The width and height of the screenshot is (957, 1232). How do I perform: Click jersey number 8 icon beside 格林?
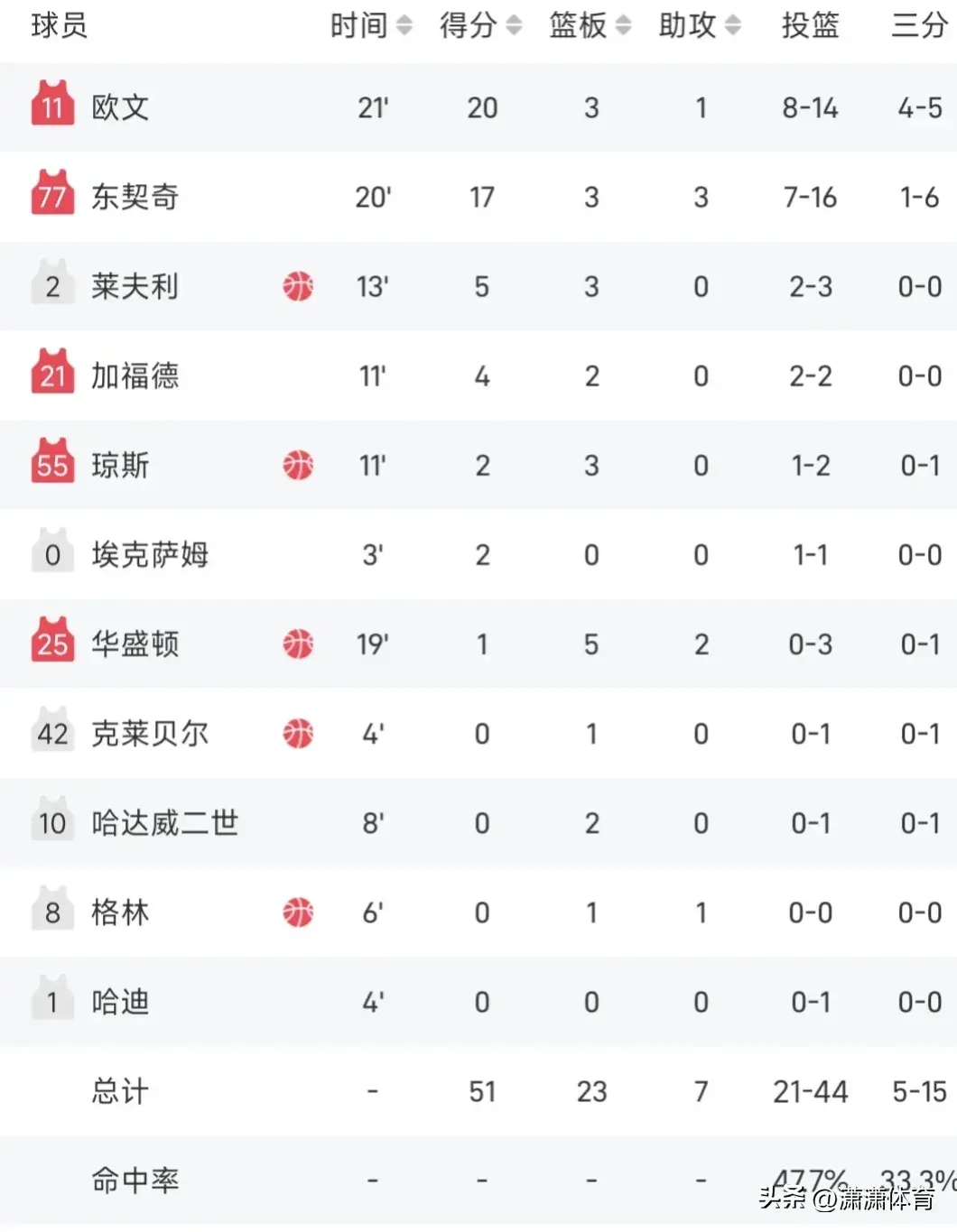coord(51,912)
